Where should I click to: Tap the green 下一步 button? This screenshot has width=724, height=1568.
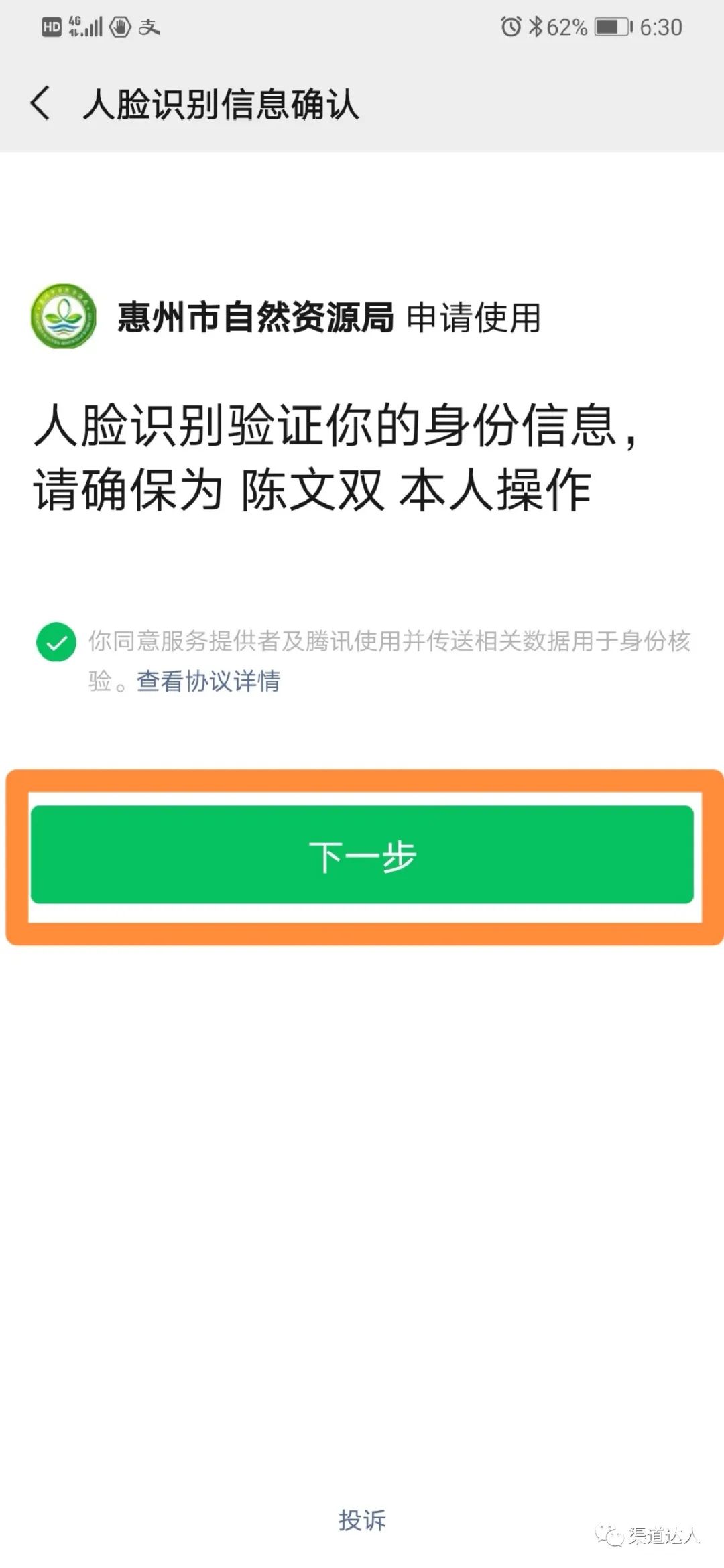(362, 854)
